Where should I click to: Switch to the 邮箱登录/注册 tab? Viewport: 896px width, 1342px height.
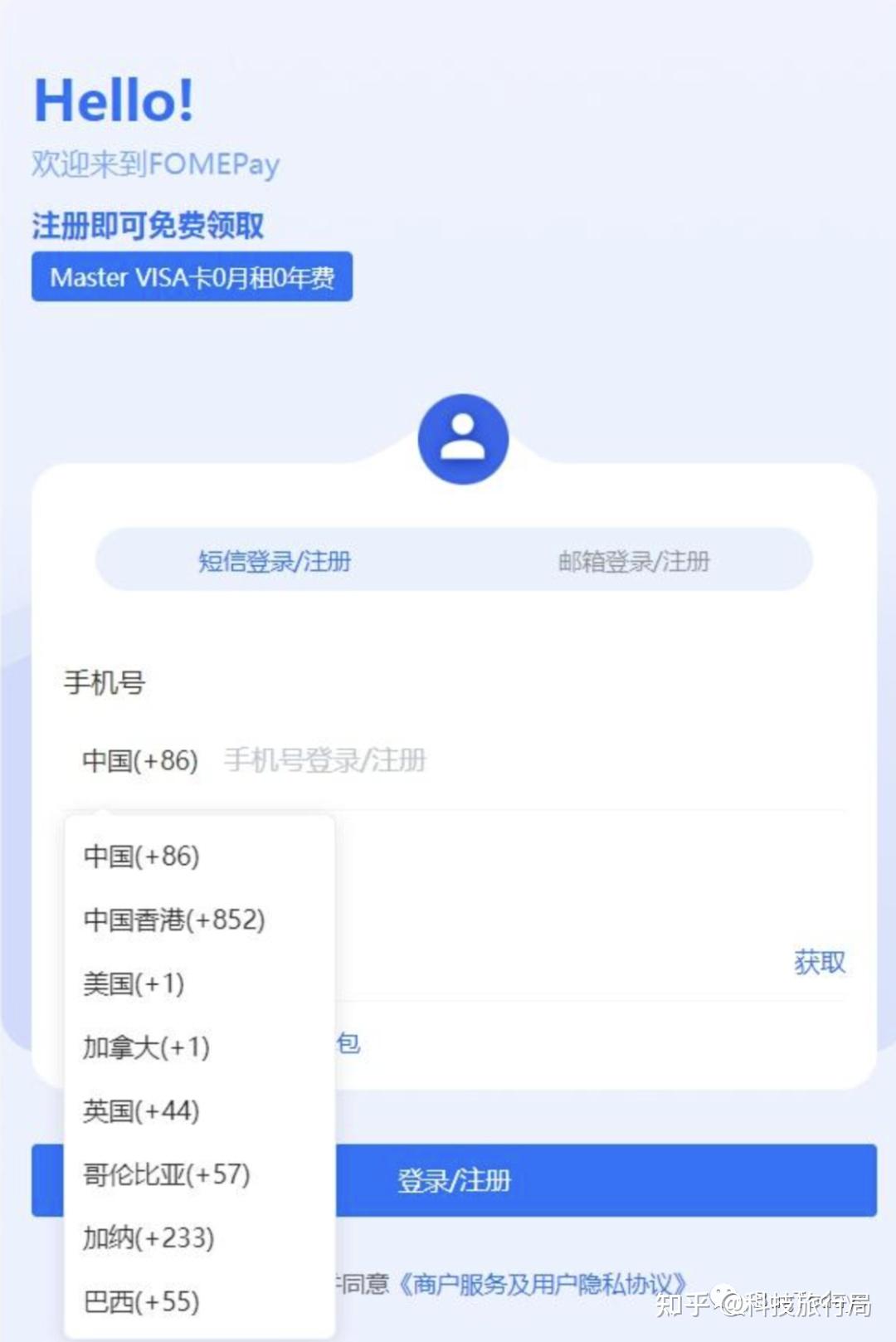pyautogui.click(x=634, y=562)
